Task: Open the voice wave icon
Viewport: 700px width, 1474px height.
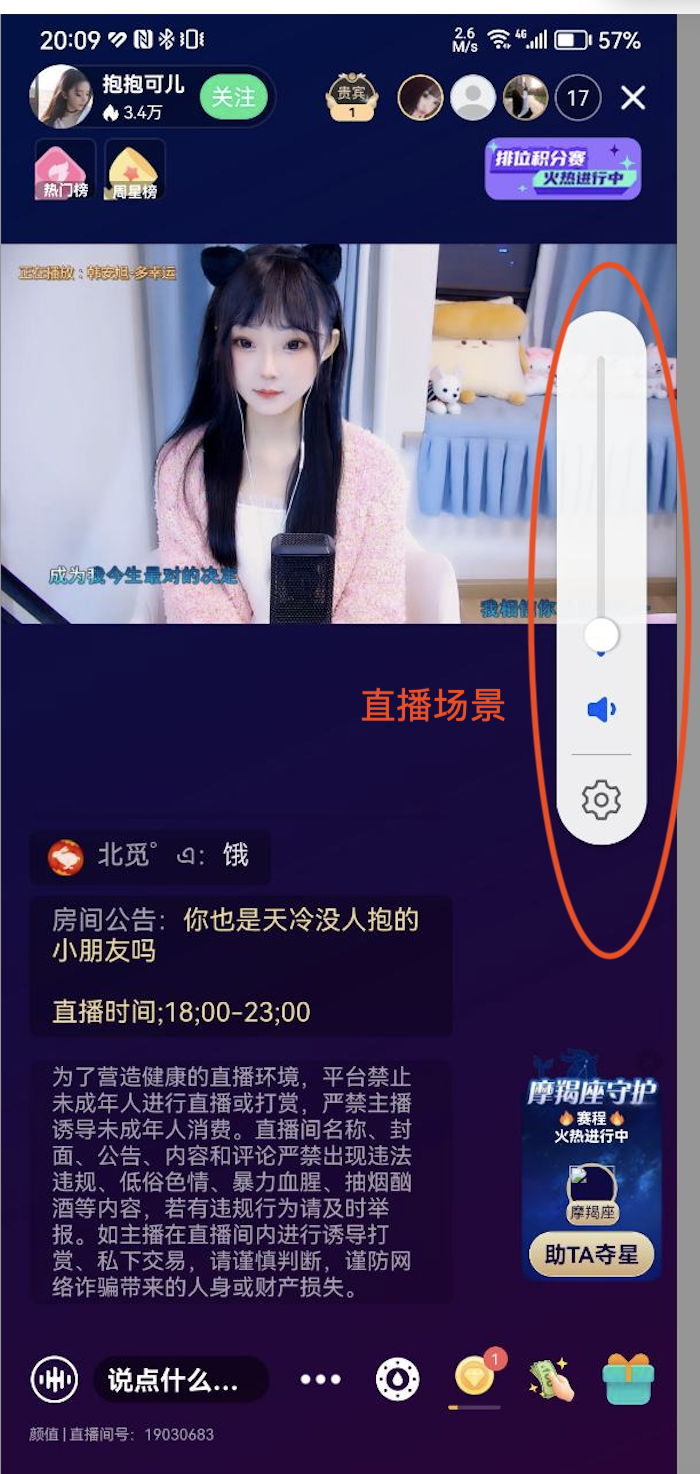Action: coord(54,1381)
